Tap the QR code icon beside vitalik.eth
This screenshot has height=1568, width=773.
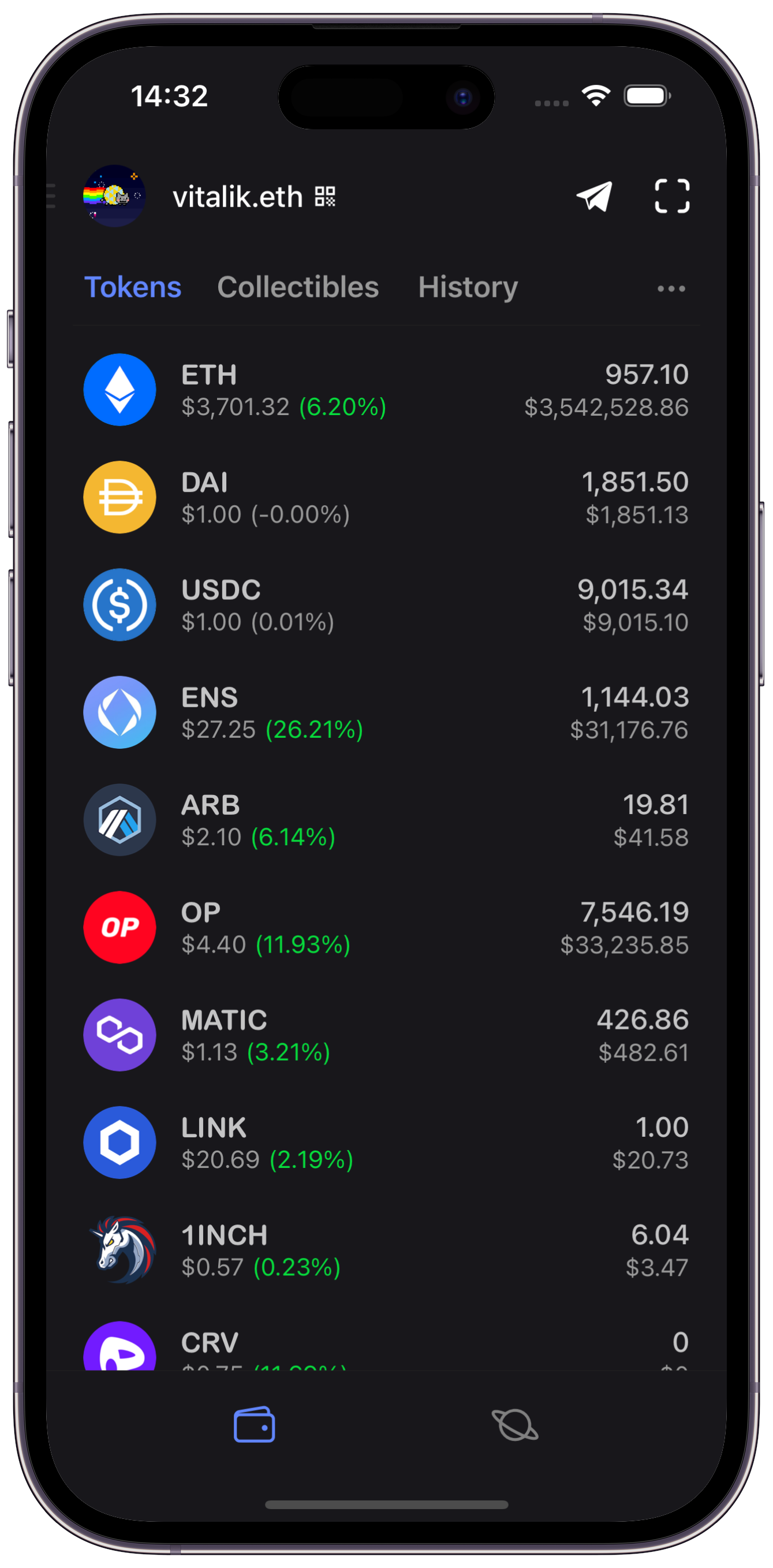[325, 197]
